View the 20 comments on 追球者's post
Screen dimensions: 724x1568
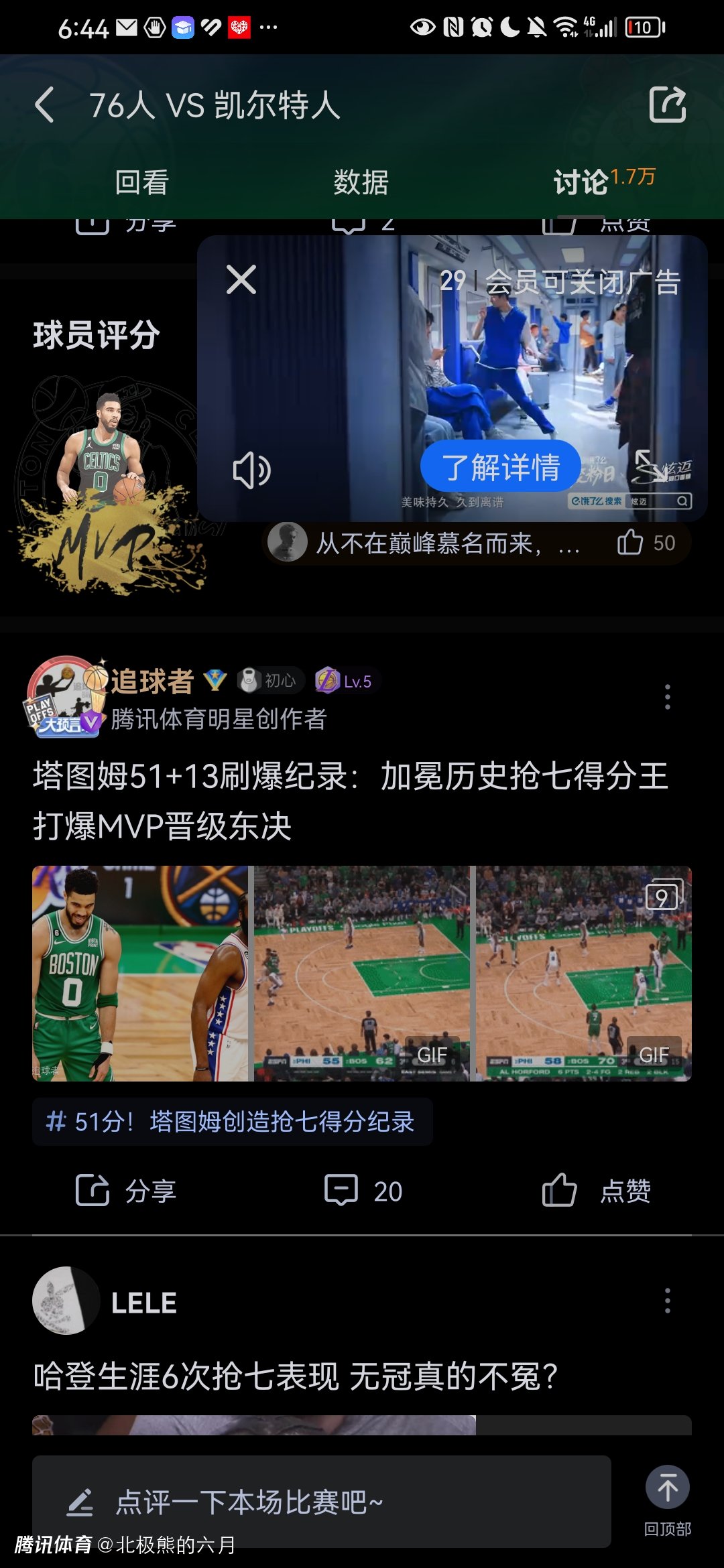(363, 1191)
